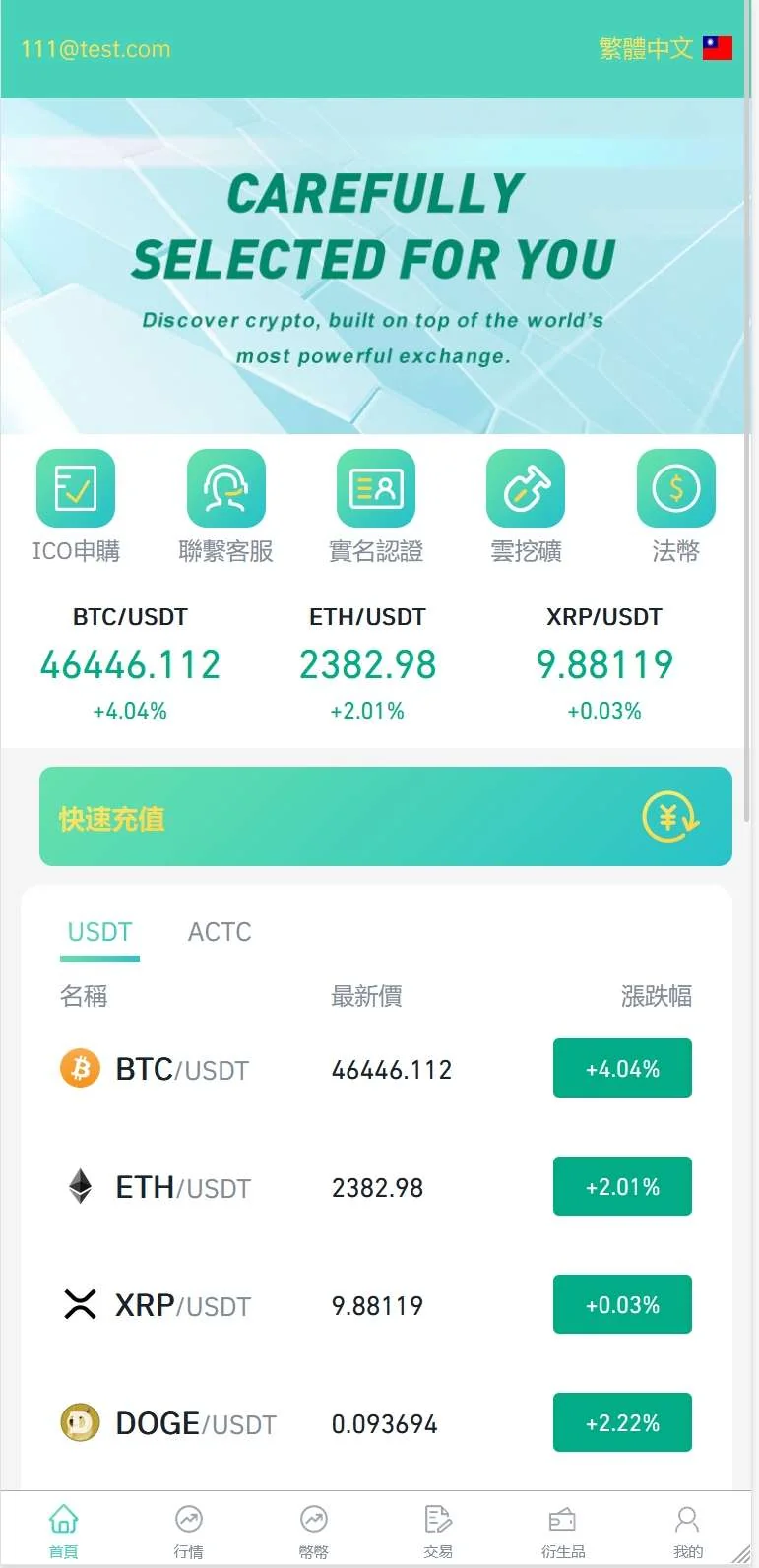
Task: Tap the 快速充值 quick deposit banner
Action: [x=385, y=817]
